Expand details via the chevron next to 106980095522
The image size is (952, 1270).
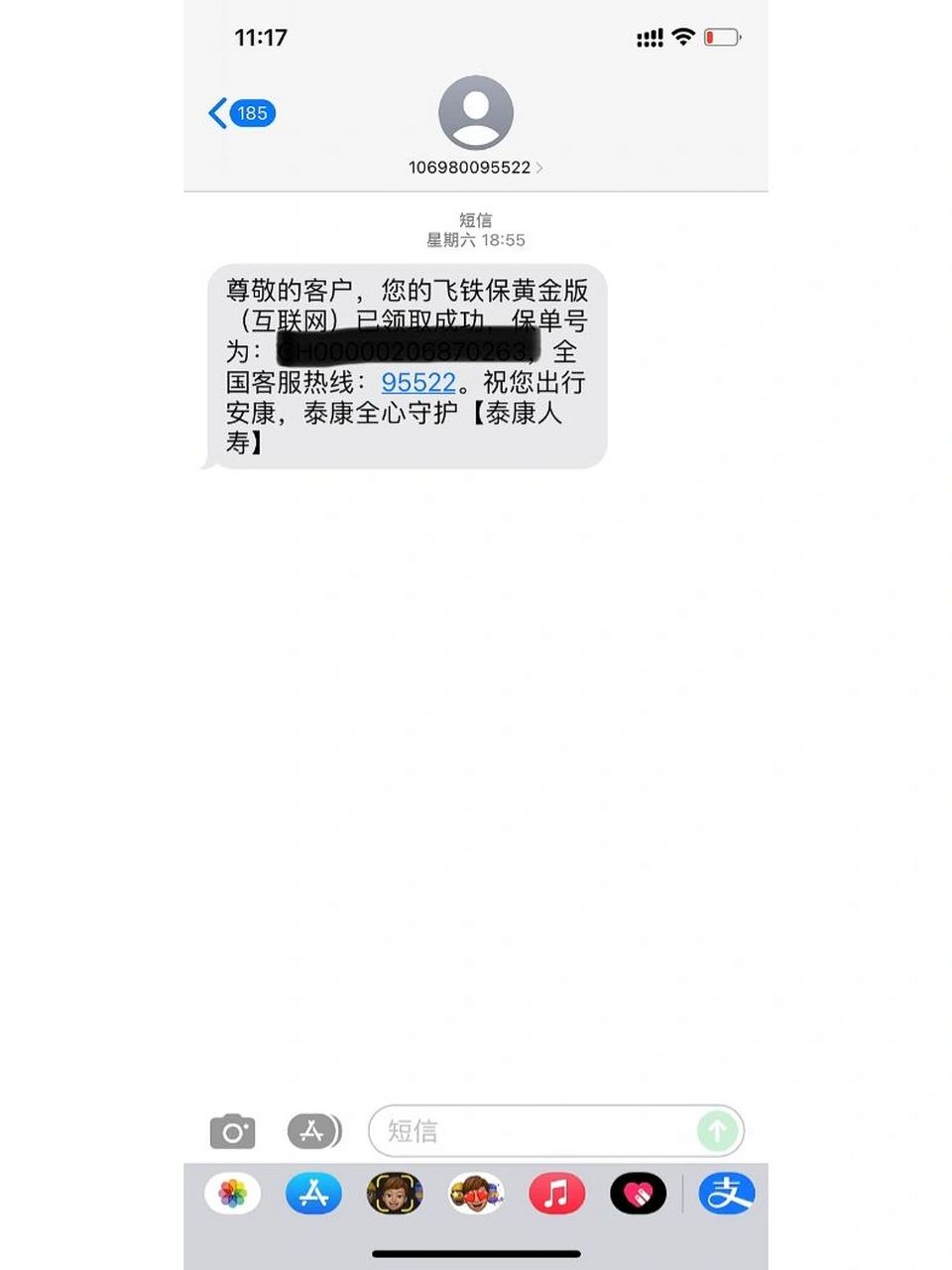click(540, 168)
